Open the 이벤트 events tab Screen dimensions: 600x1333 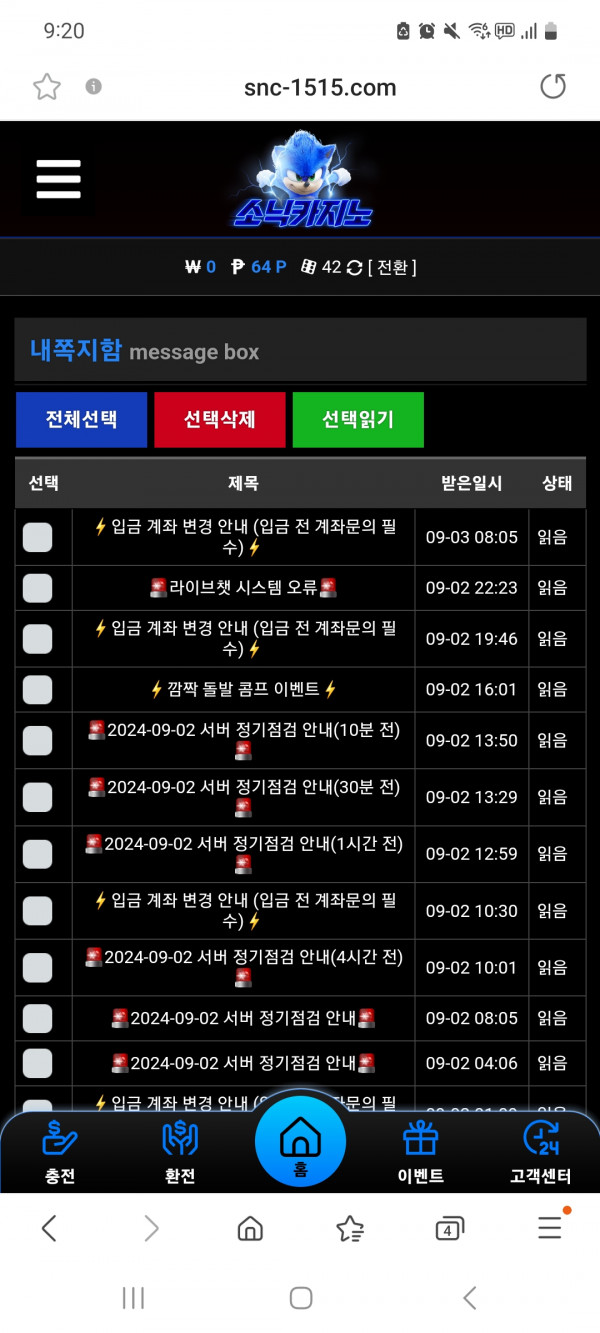[420, 1152]
